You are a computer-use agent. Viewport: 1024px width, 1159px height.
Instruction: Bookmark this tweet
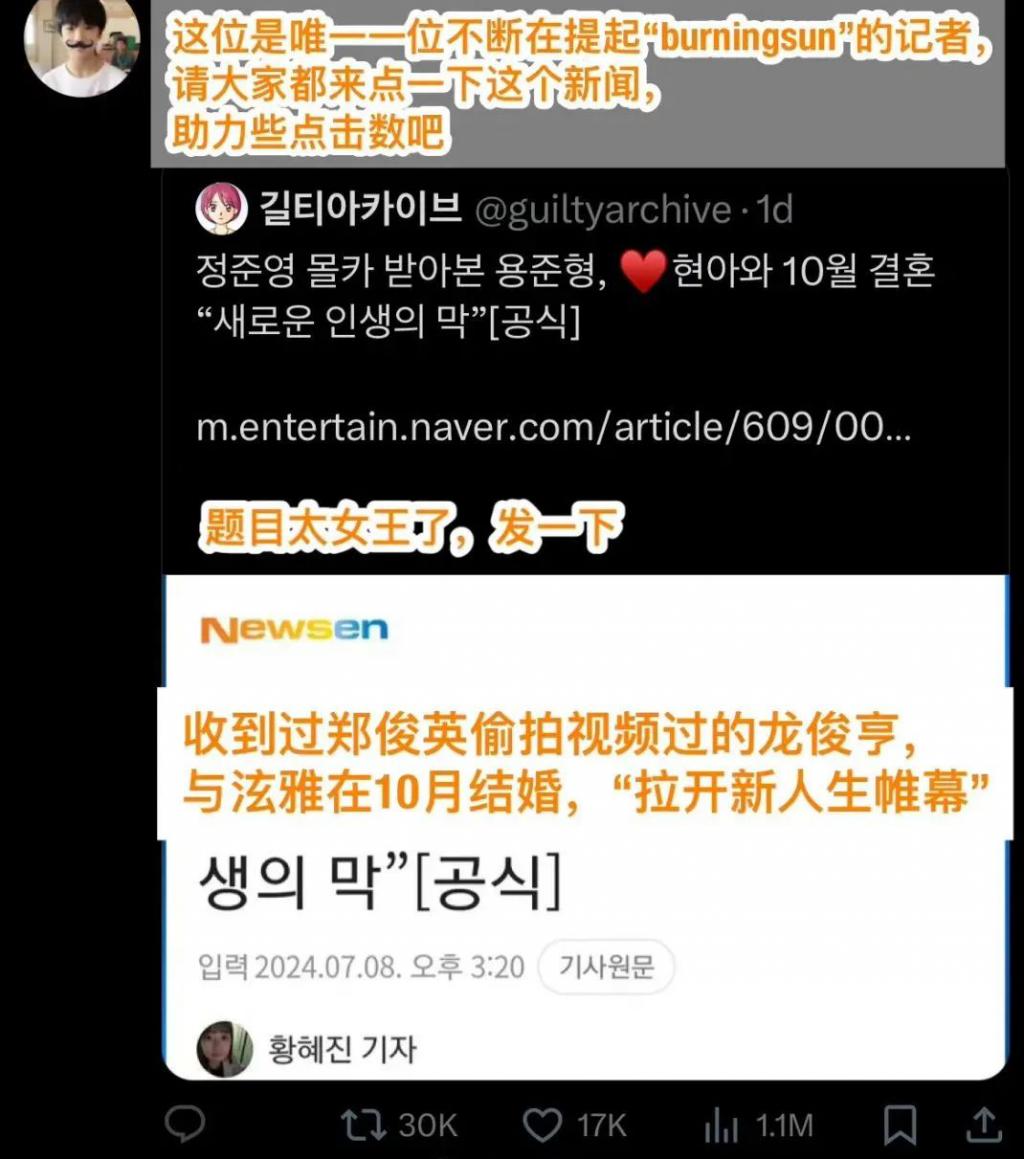coord(901,1125)
